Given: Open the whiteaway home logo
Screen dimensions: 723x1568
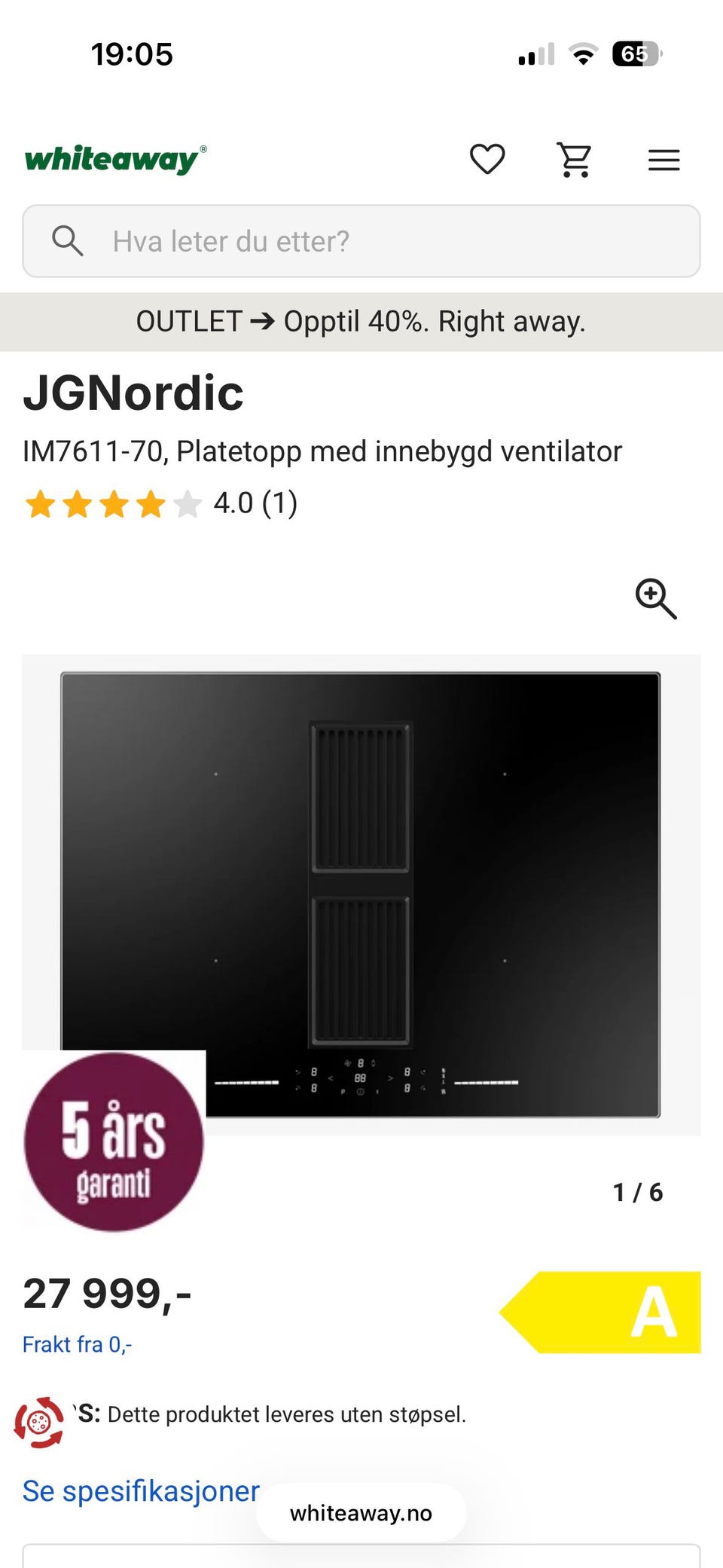Looking at the screenshot, I should click(115, 159).
